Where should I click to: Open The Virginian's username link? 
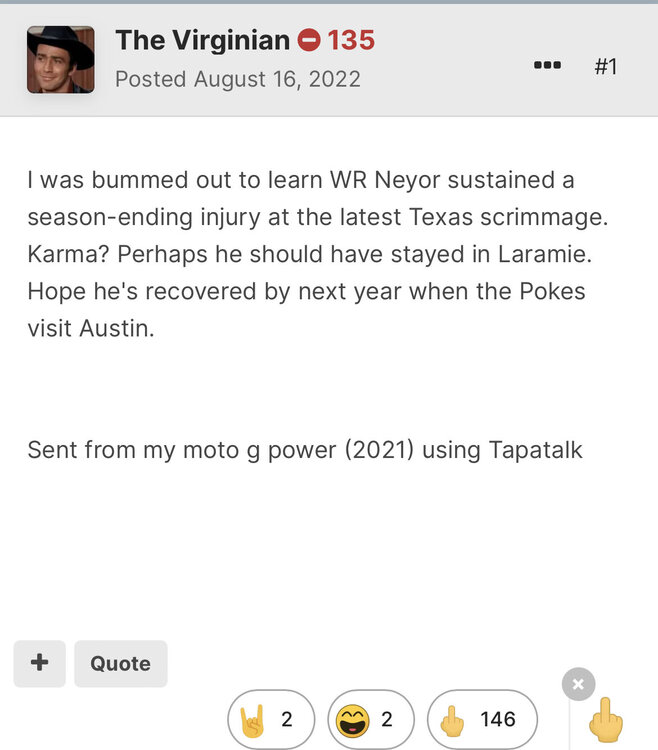point(202,41)
